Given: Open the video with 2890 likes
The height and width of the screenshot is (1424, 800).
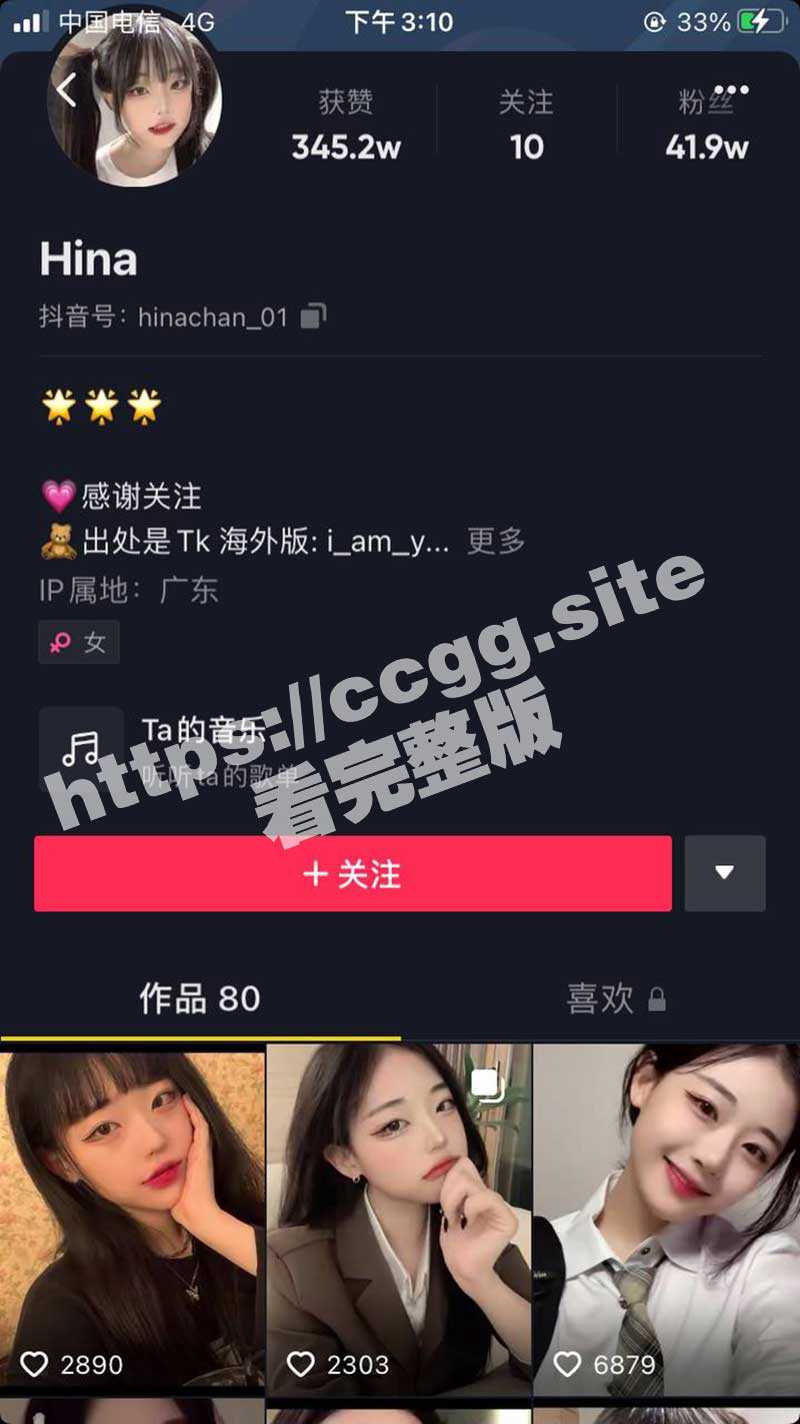Looking at the screenshot, I should pos(132,1215).
